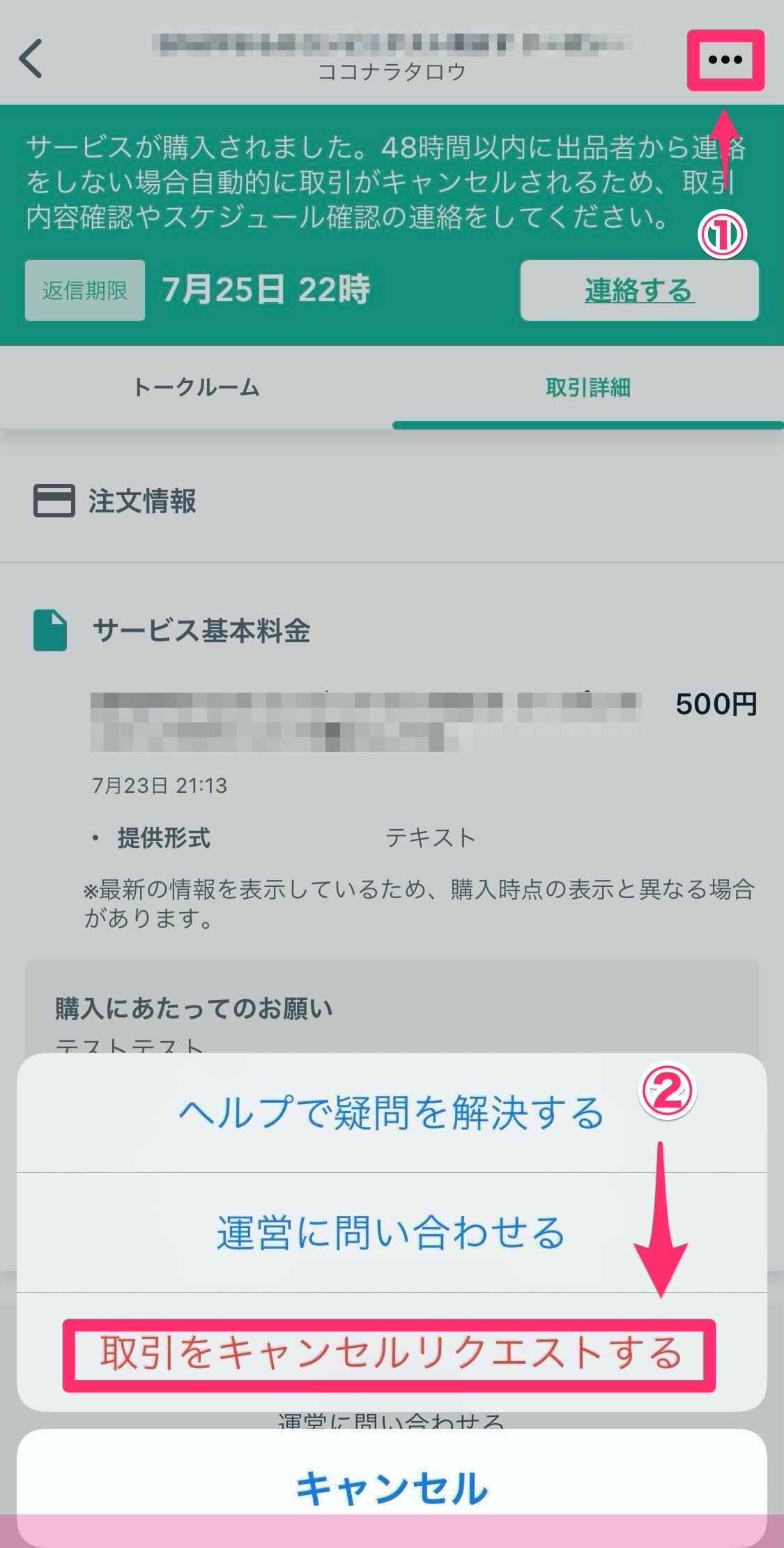
Task: Select 運営に問い合わせる in action sheet
Action: [391, 1233]
